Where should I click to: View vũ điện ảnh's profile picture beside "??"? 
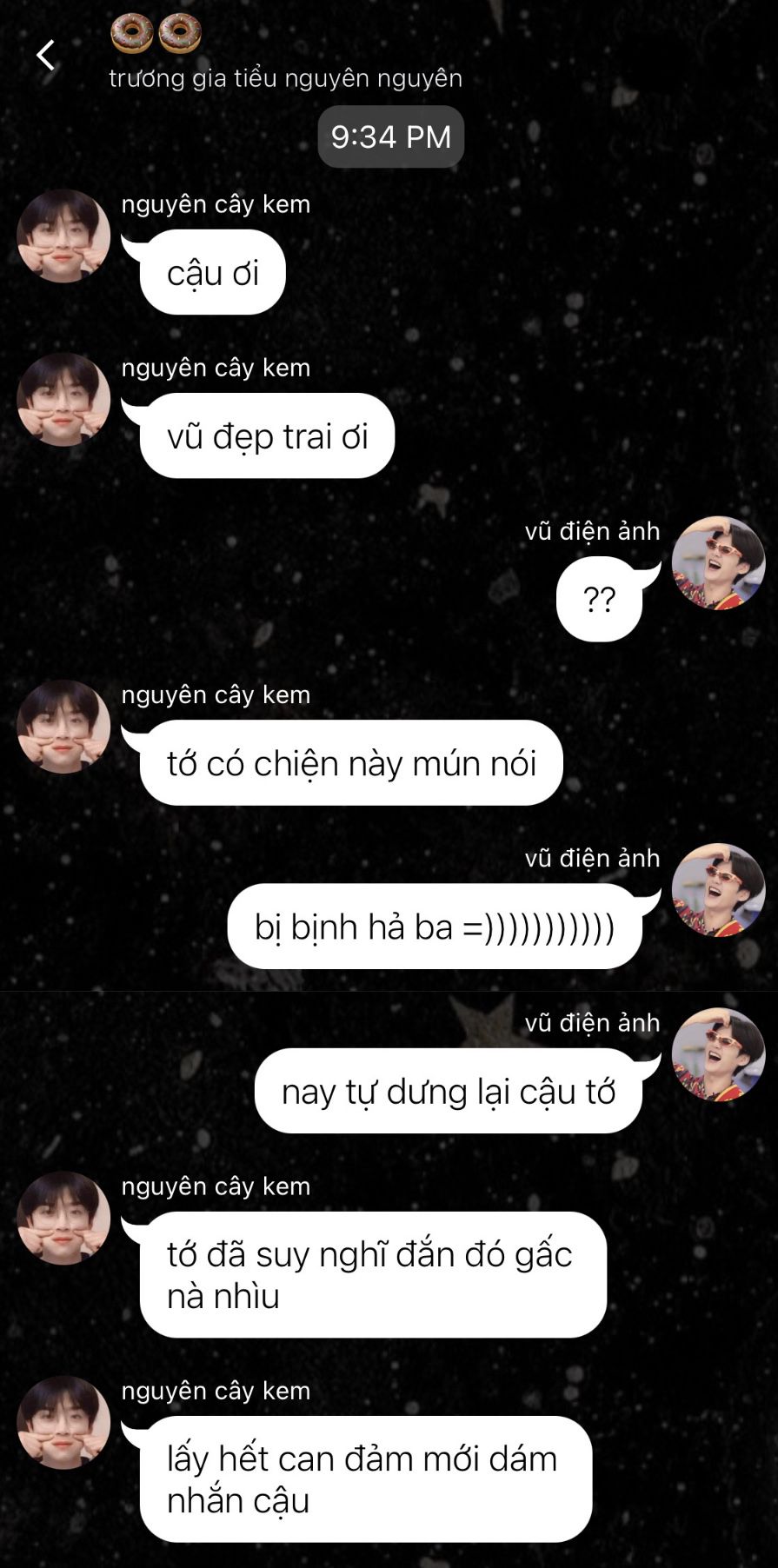tap(718, 563)
